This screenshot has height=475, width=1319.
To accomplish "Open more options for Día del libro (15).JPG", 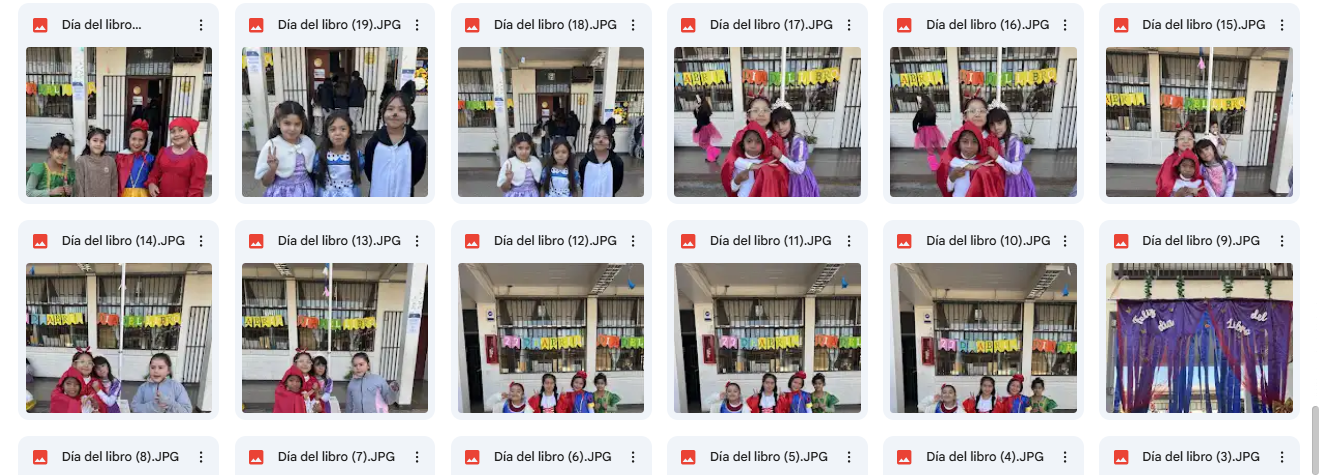I will 1281,25.
